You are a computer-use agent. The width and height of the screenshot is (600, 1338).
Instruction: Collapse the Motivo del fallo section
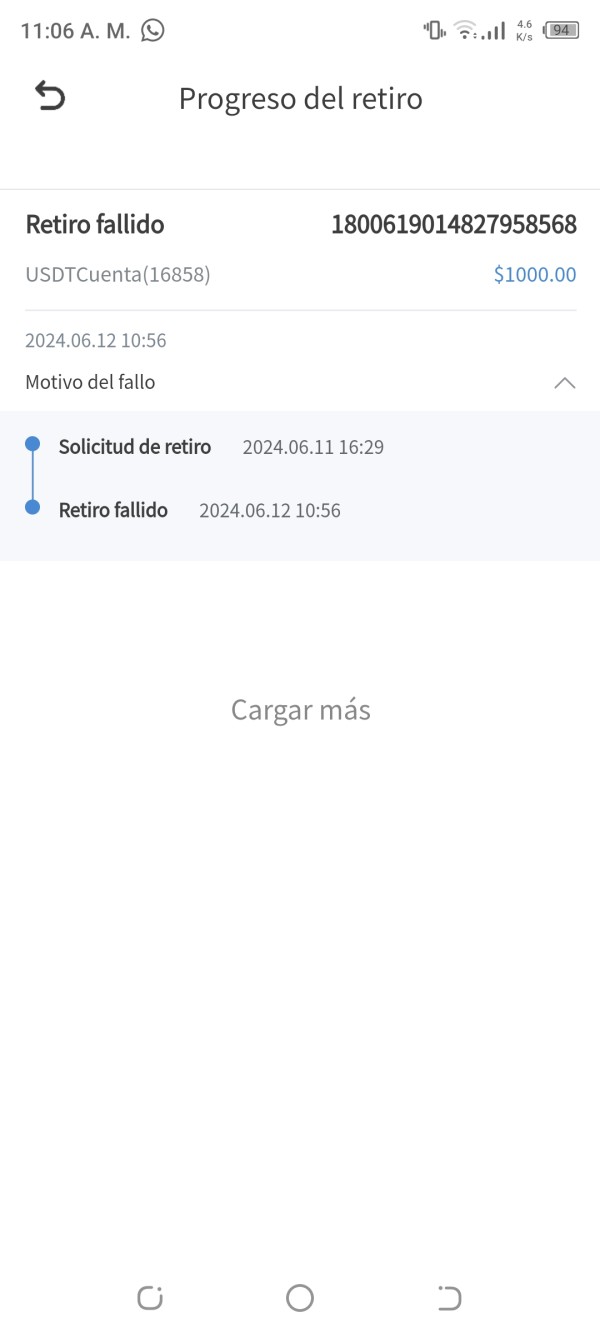pyautogui.click(x=564, y=382)
